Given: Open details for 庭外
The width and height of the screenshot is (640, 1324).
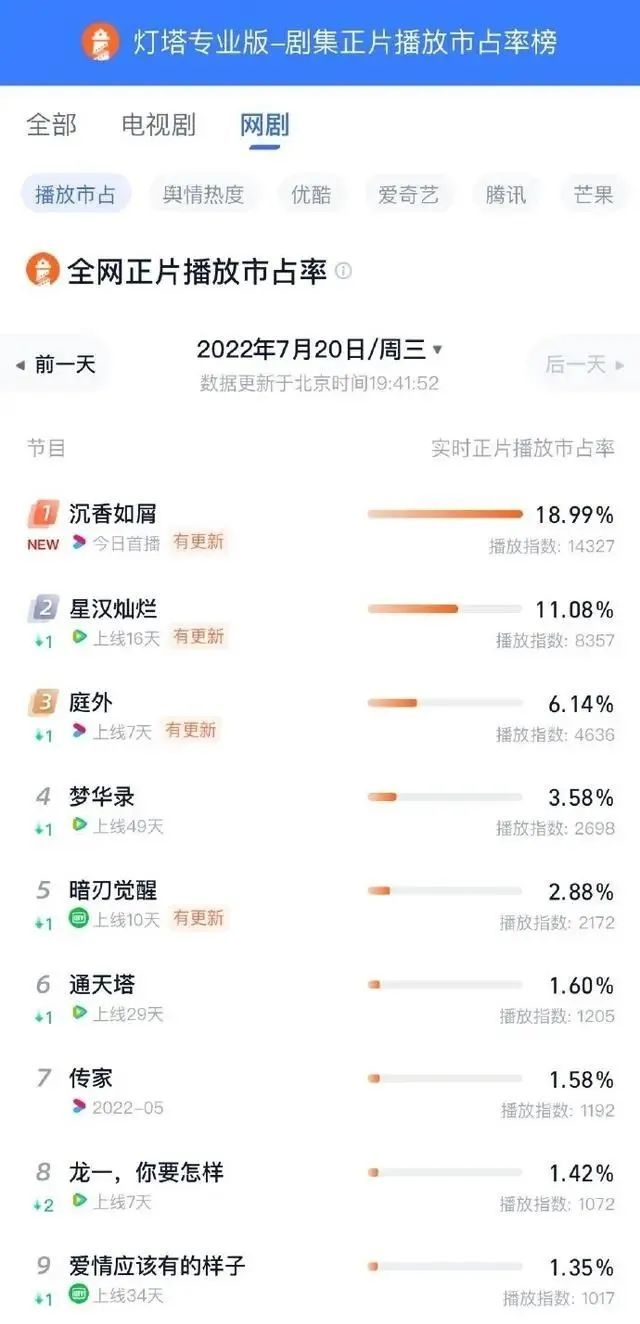Looking at the screenshot, I should [x=91, y=702].
